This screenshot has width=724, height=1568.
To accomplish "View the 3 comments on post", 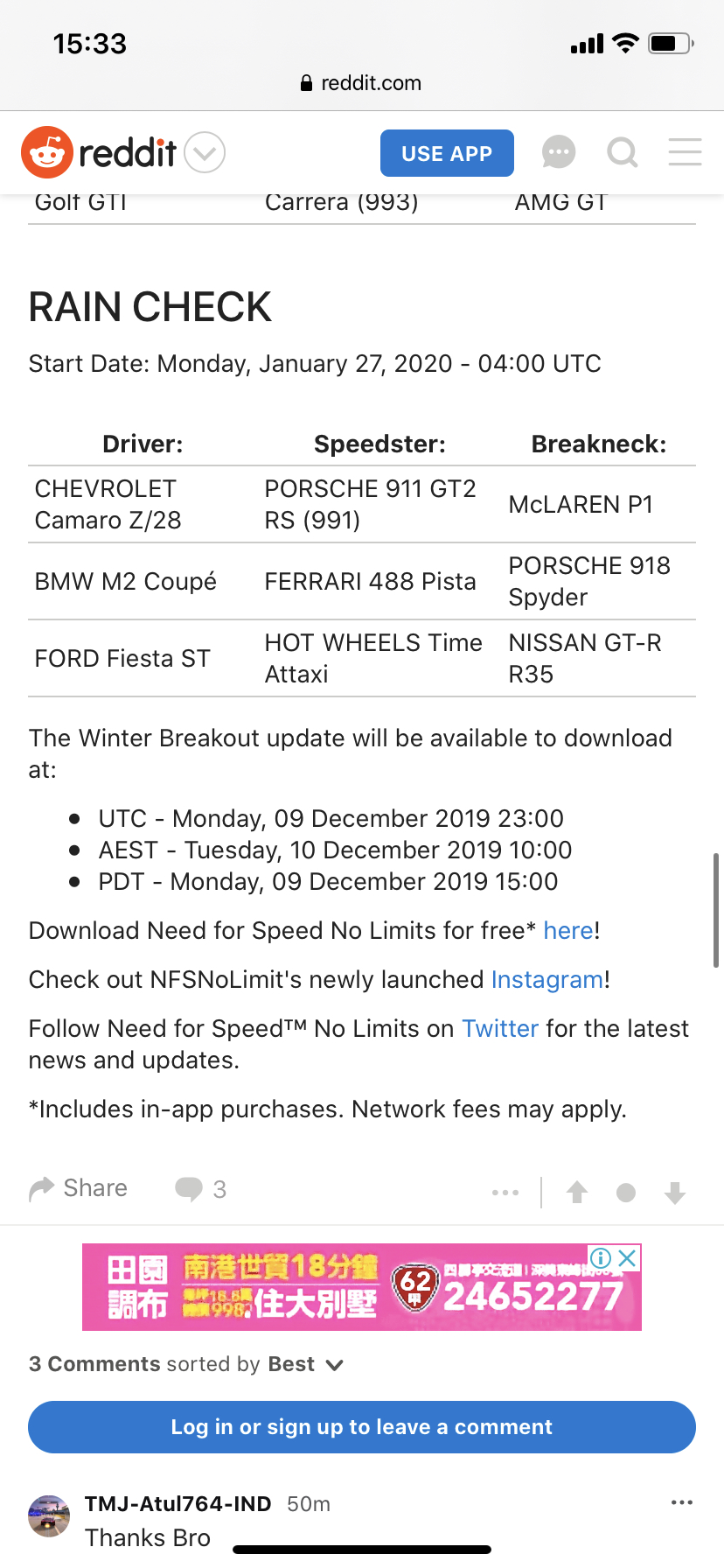I will (x=201, y=1189).
